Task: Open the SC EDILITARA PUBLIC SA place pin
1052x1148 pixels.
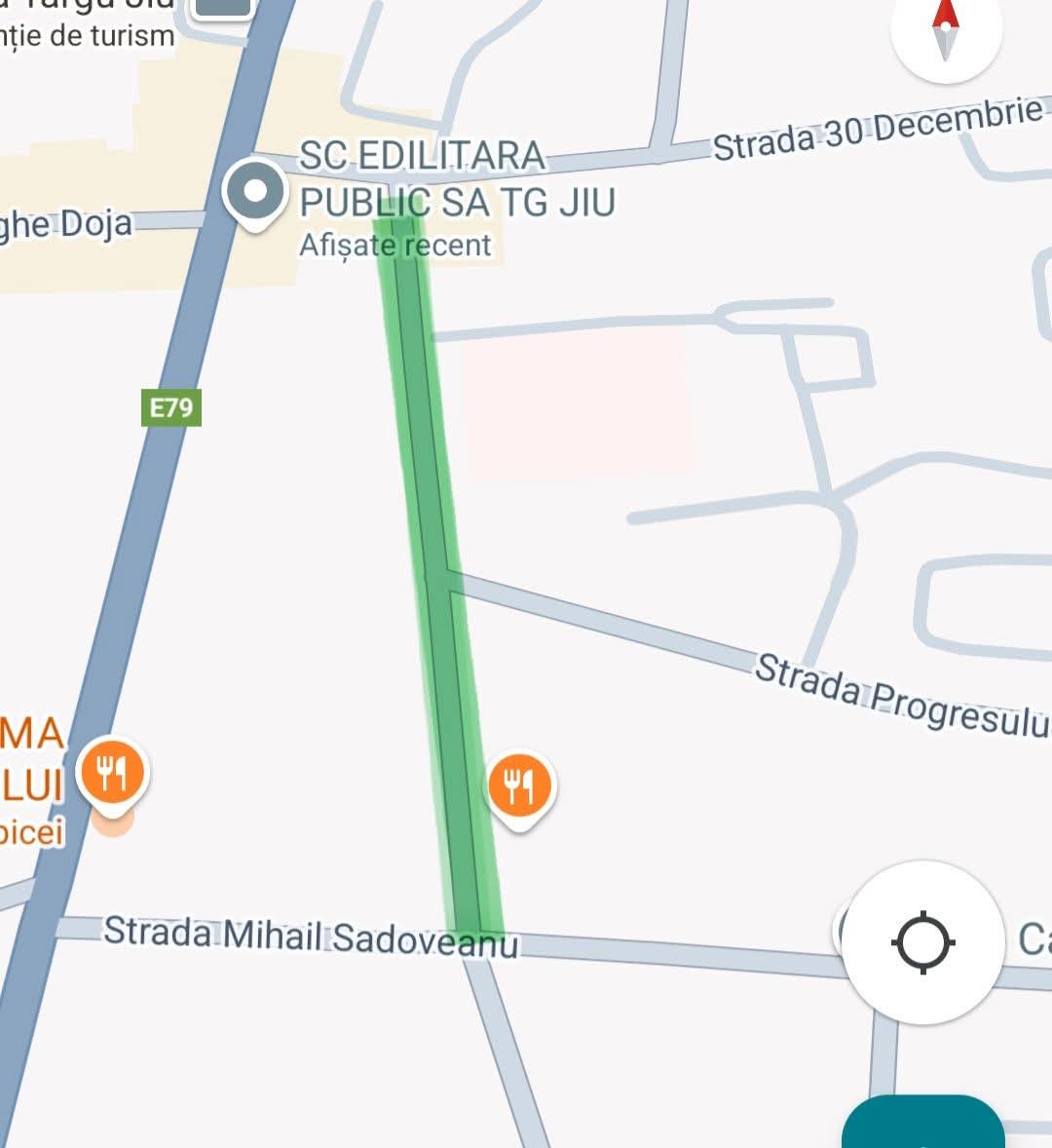Action: tap(255, 193)
